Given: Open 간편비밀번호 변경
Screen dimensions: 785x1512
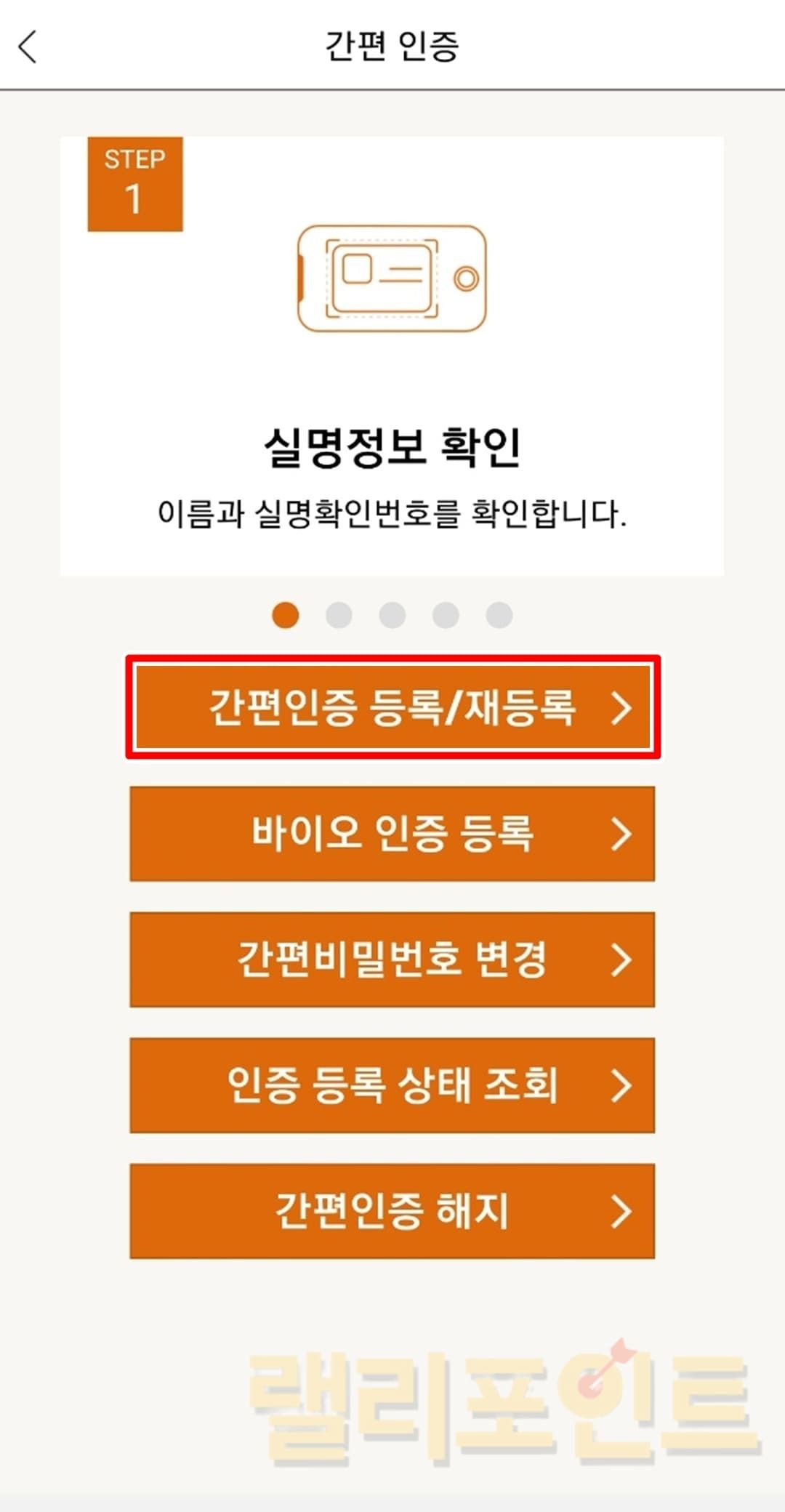Looking at the screenshot, I should click(x=392, y=959).
